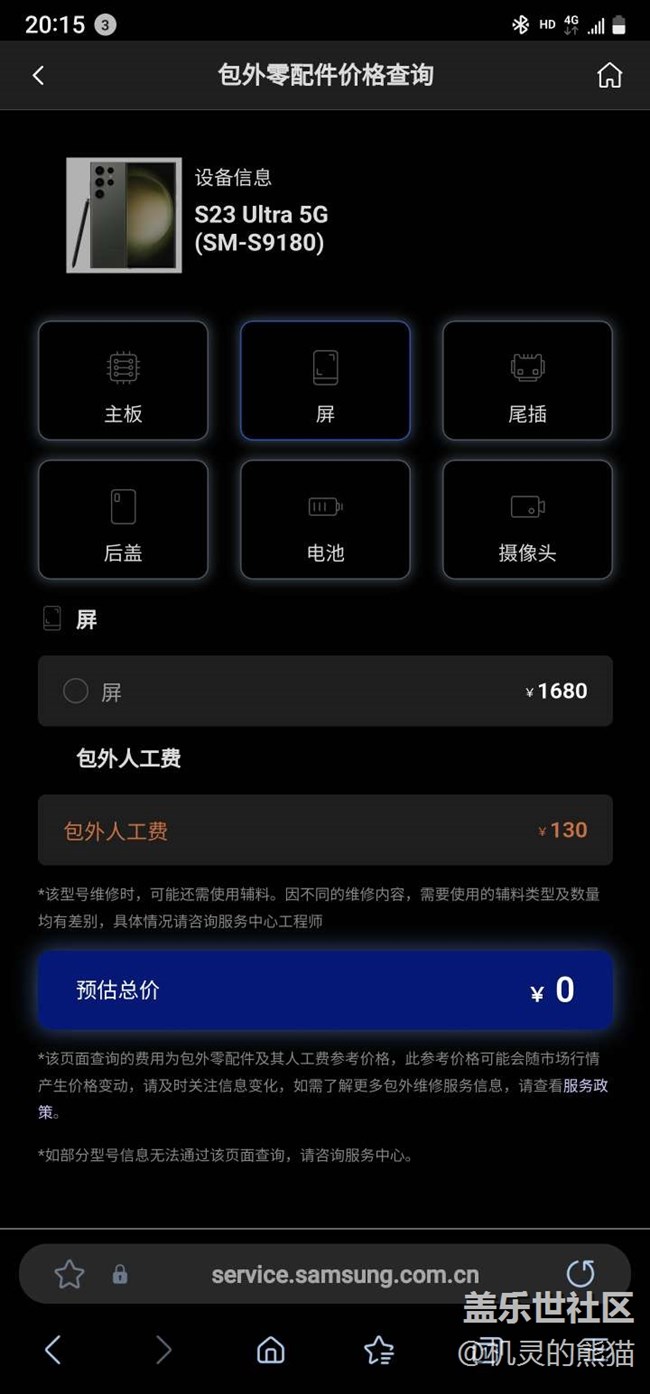Screen dimensions: 650x1394
Task: Open the 服务政策 link
Action: tap(586, 1086)
